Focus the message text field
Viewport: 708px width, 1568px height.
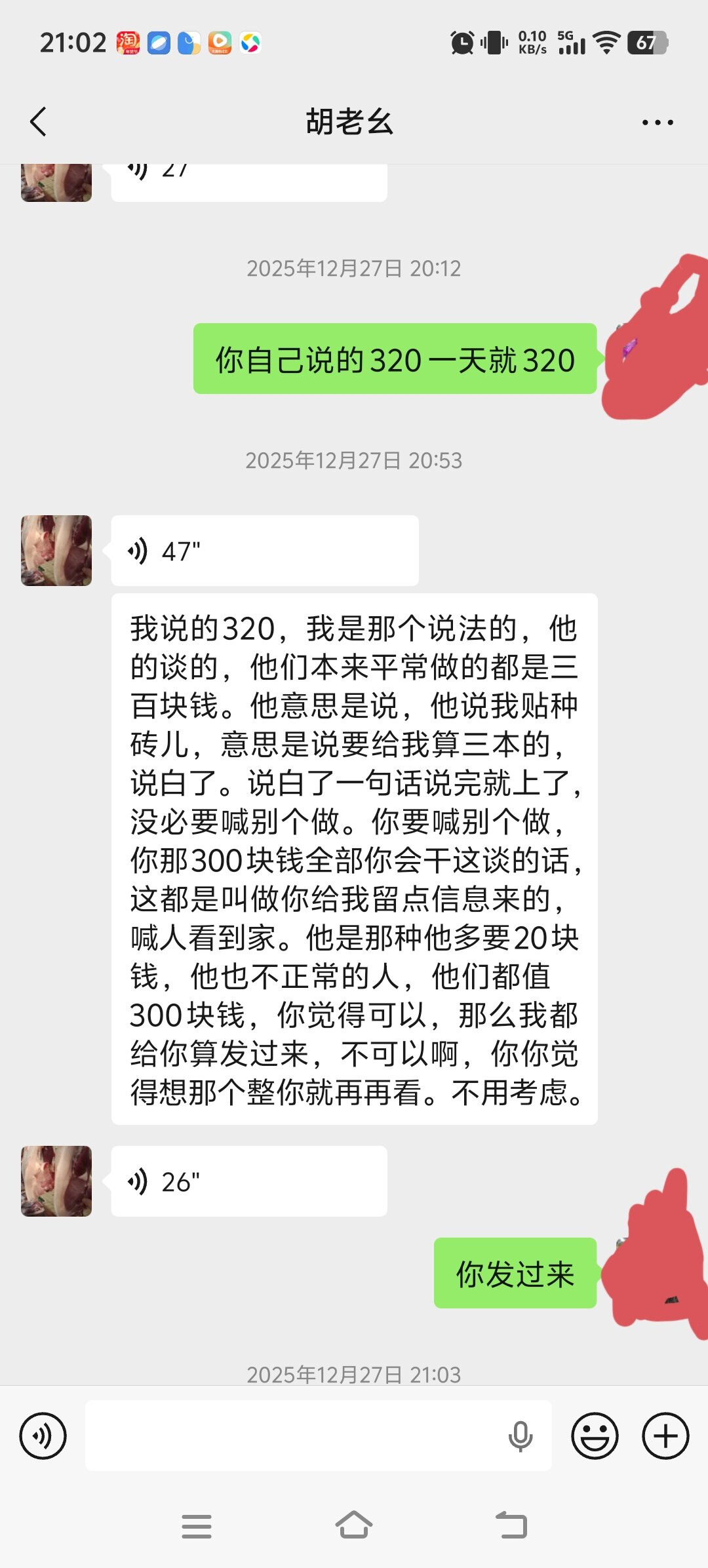coord(295,1436)
